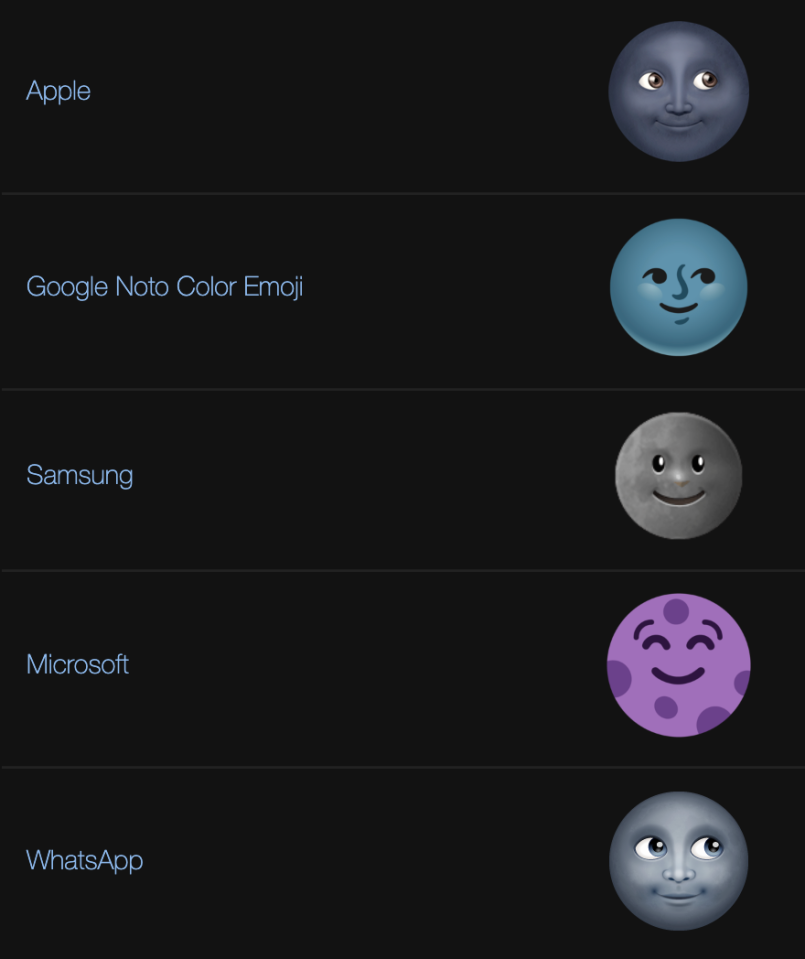Open the Apple emoji design thumbnail

pos(679,91)
